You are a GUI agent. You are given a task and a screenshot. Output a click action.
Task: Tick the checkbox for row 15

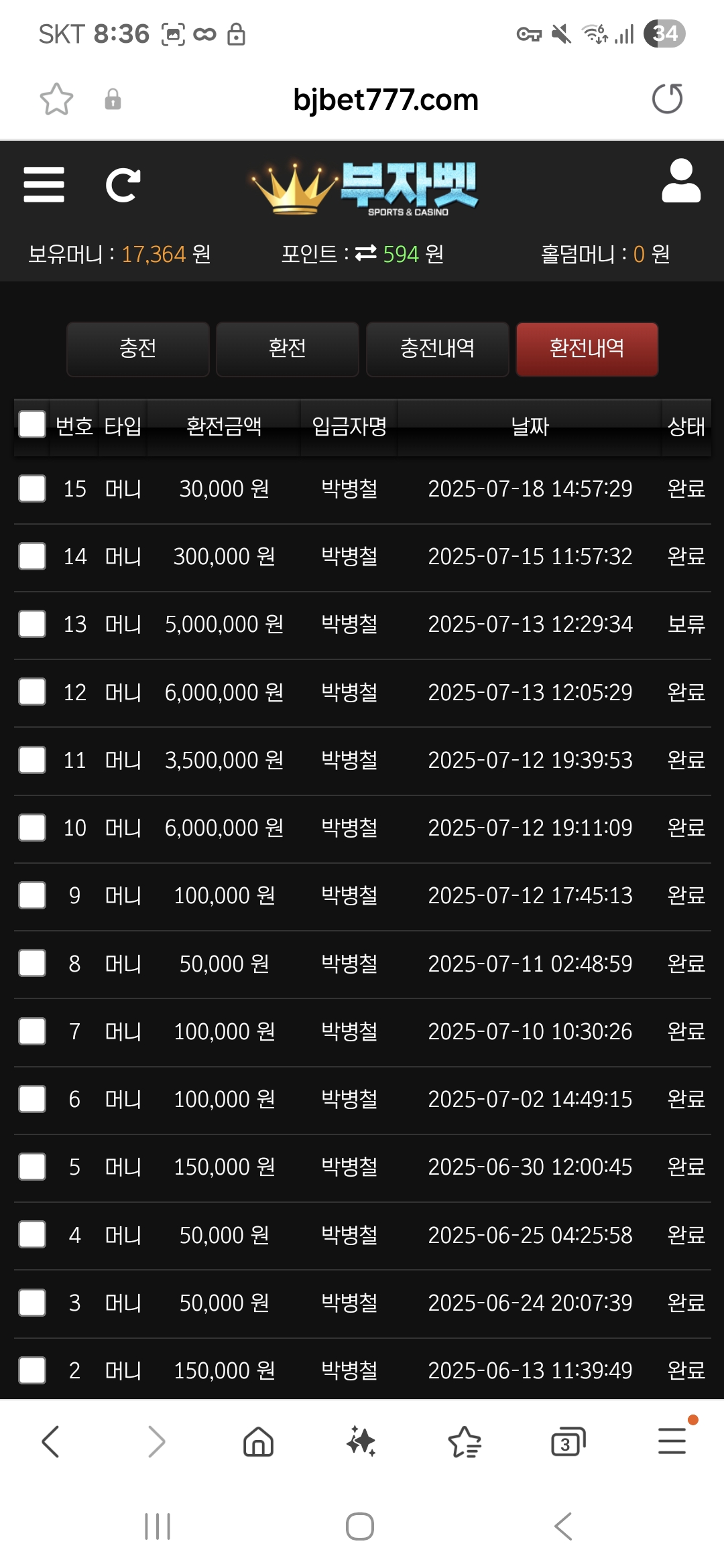(32, 488)
